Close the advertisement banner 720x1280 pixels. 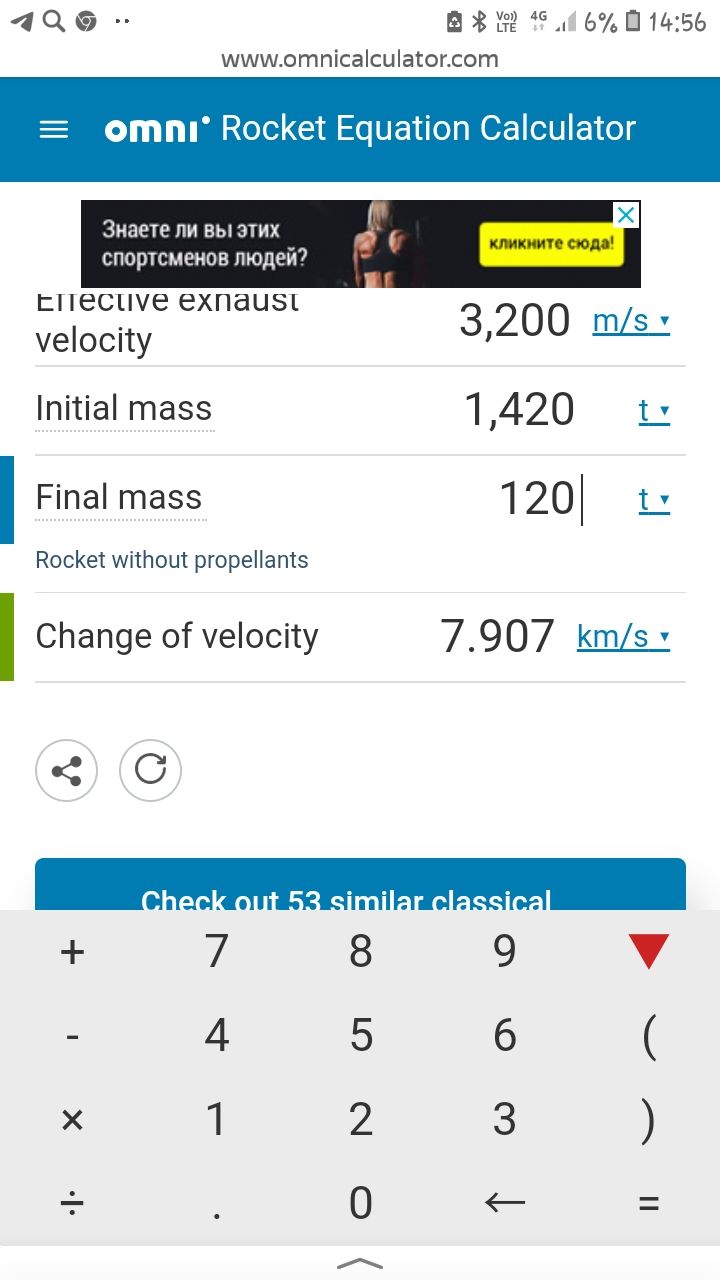626,215
